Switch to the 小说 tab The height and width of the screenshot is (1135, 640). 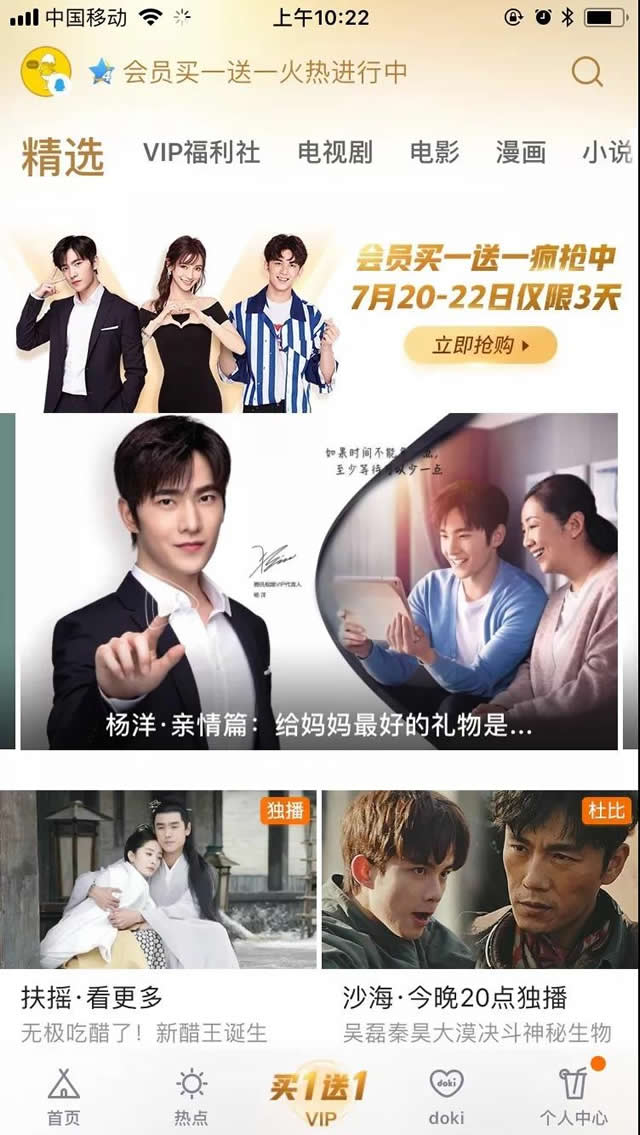(607, 152)
